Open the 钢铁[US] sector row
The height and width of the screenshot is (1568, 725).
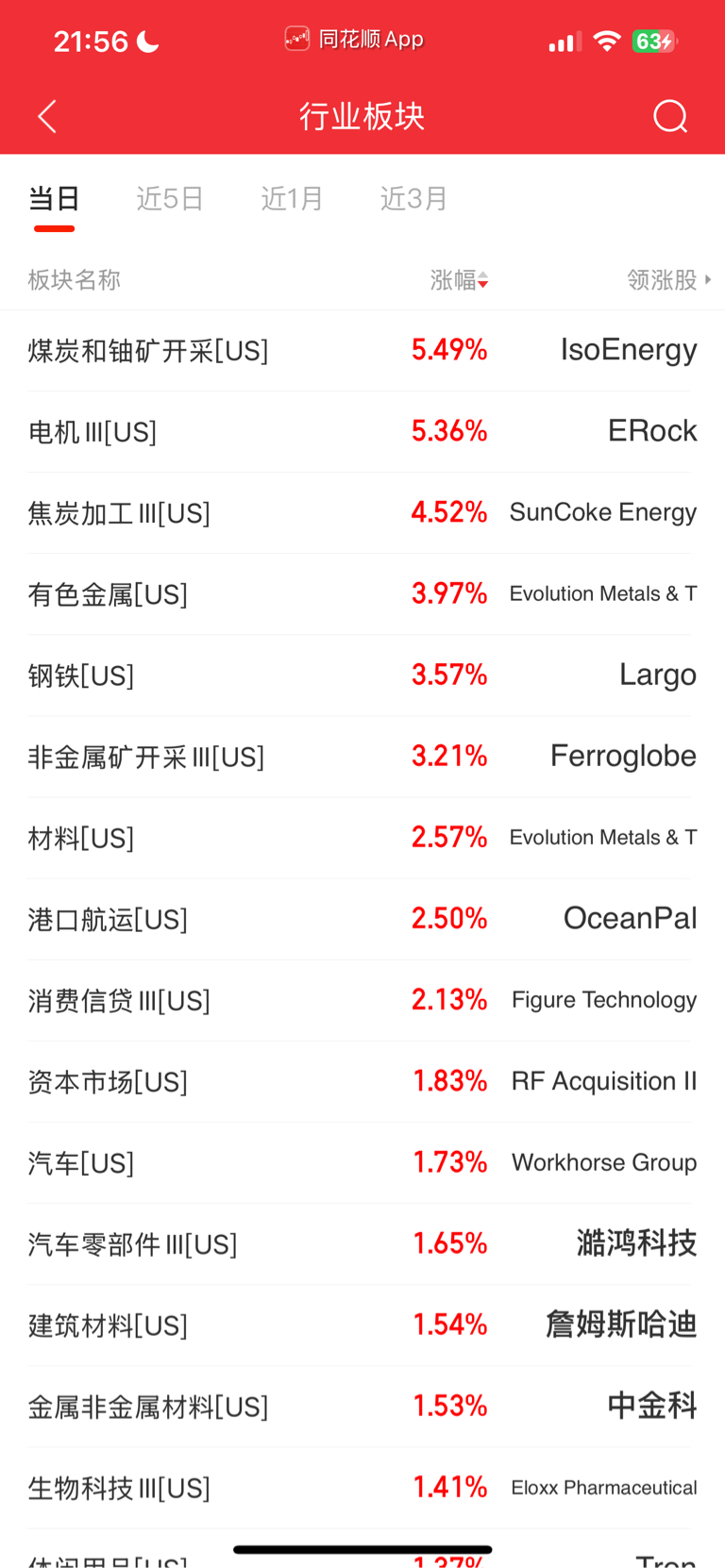point(362,676)
